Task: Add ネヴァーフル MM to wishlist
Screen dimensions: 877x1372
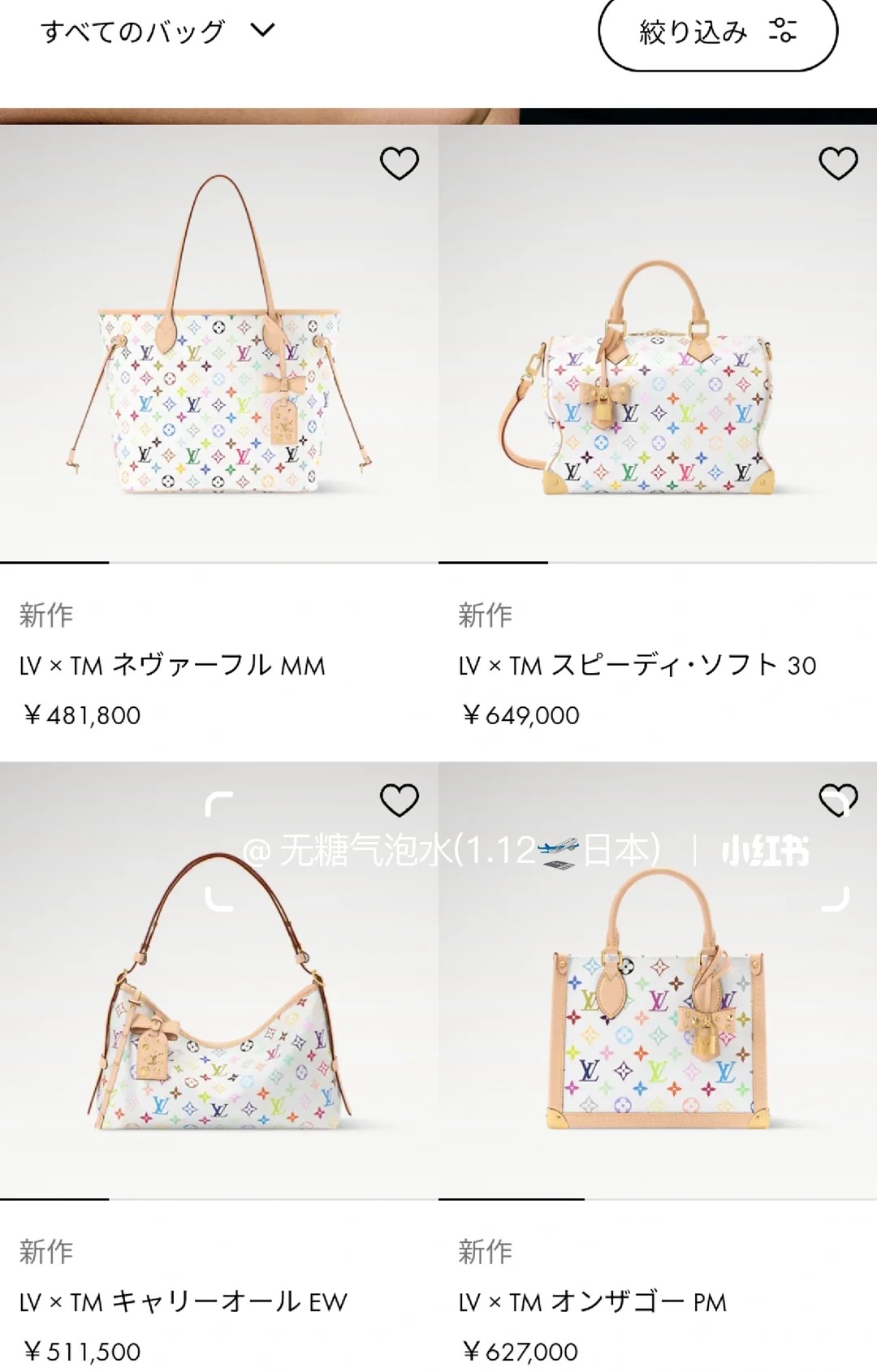Action: click(x=400, y=163)
